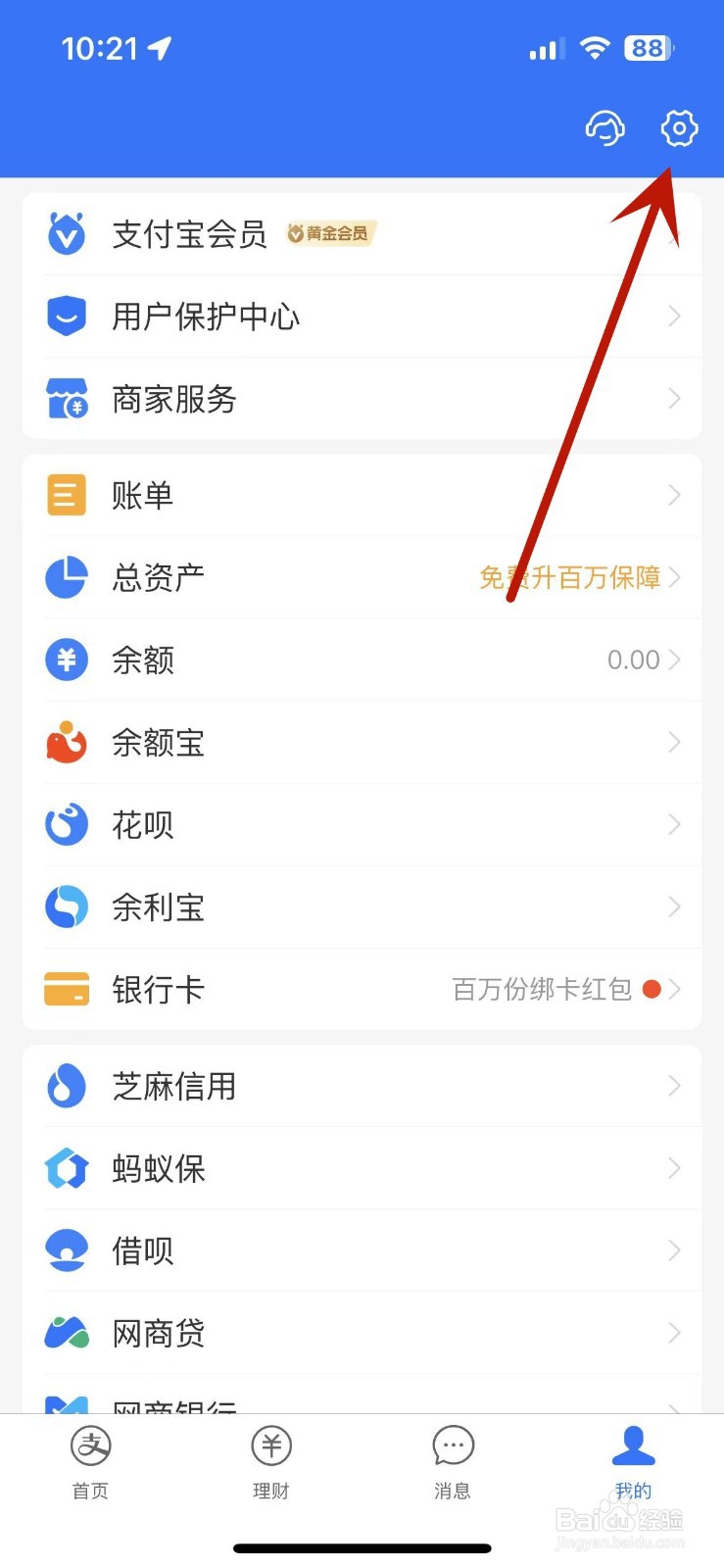724x1568 pixels.
Task: Open 借呗 via its icon
Action: click(66, 1249)
